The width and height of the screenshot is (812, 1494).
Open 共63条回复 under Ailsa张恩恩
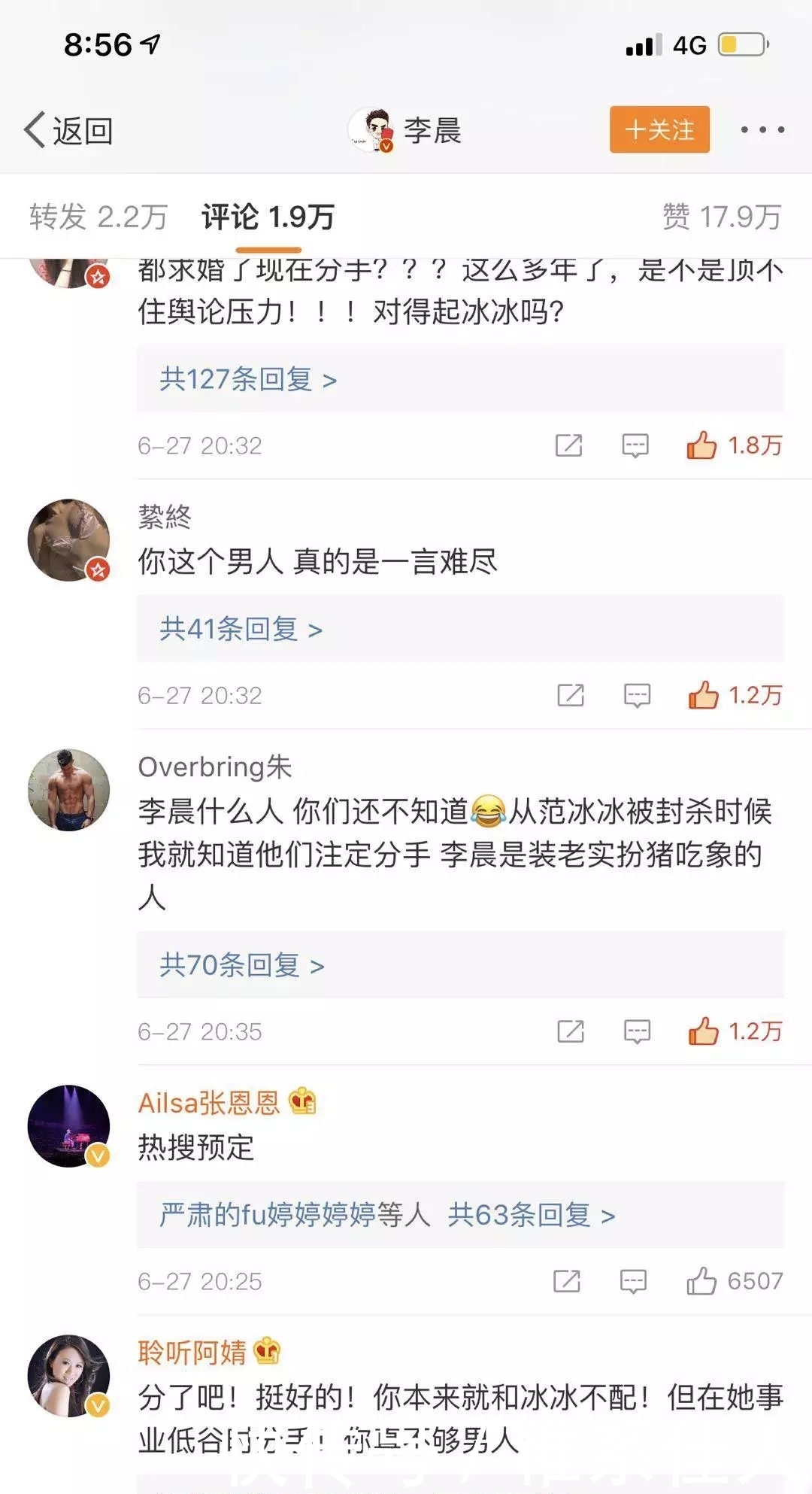point(531,1215)
